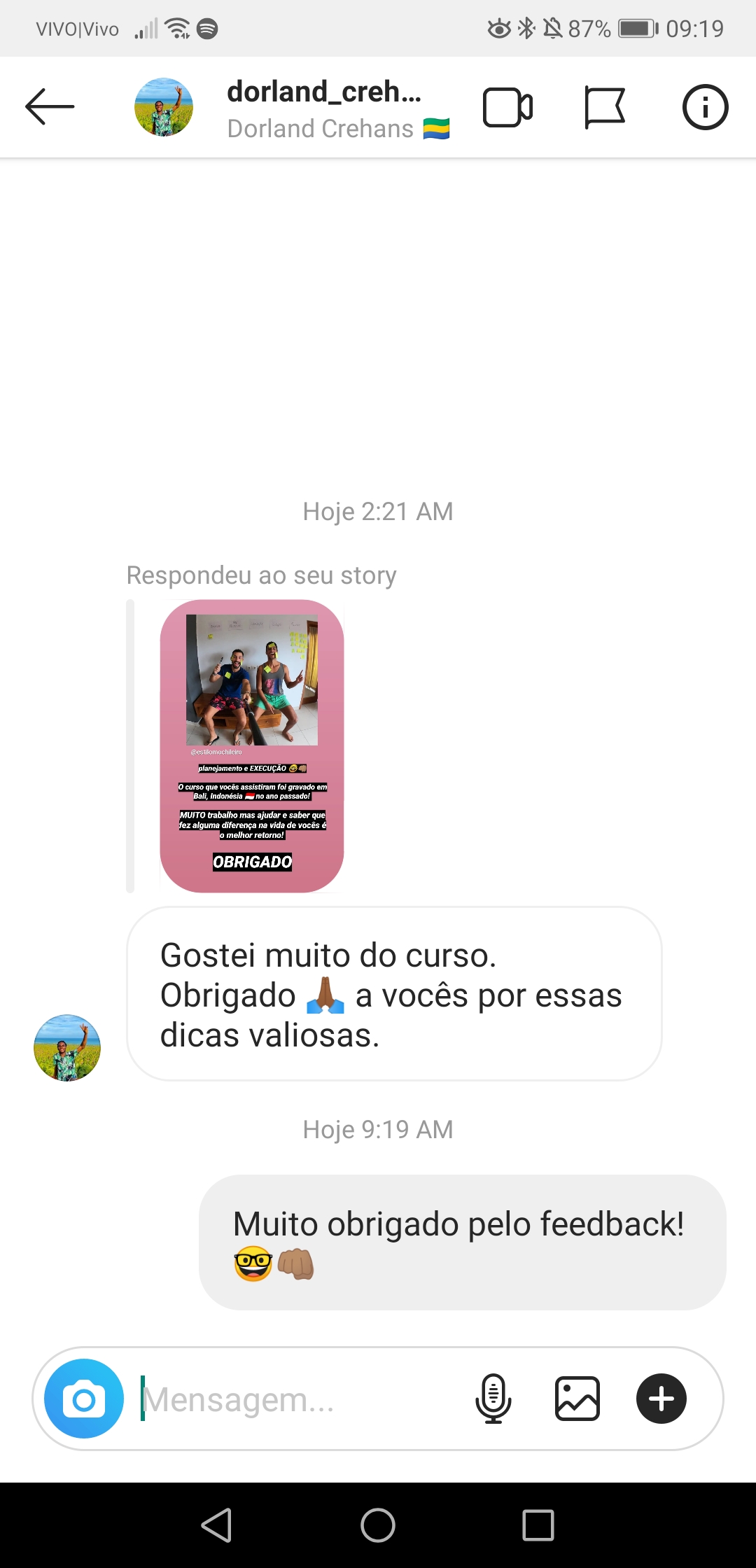Record a voice message with the microphone
Viewport: 756px width, 1568px height.
[x=493, y=1399]
